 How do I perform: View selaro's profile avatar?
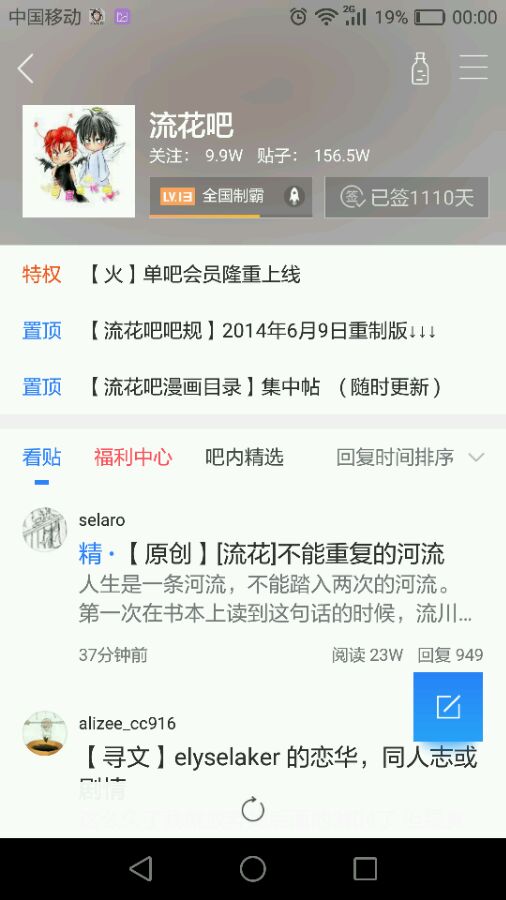point(45,529)
